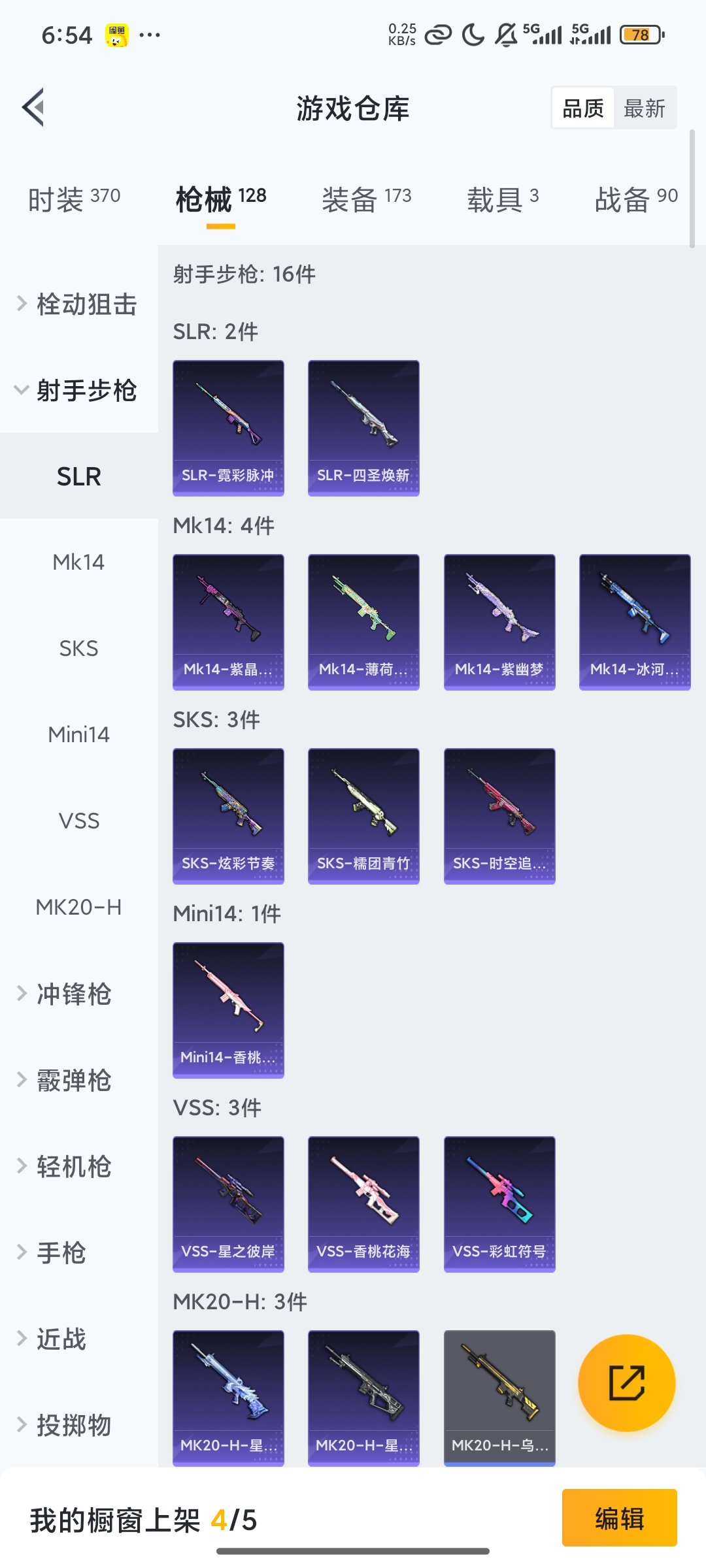Go back from 游戏仓库

(34, 107)
